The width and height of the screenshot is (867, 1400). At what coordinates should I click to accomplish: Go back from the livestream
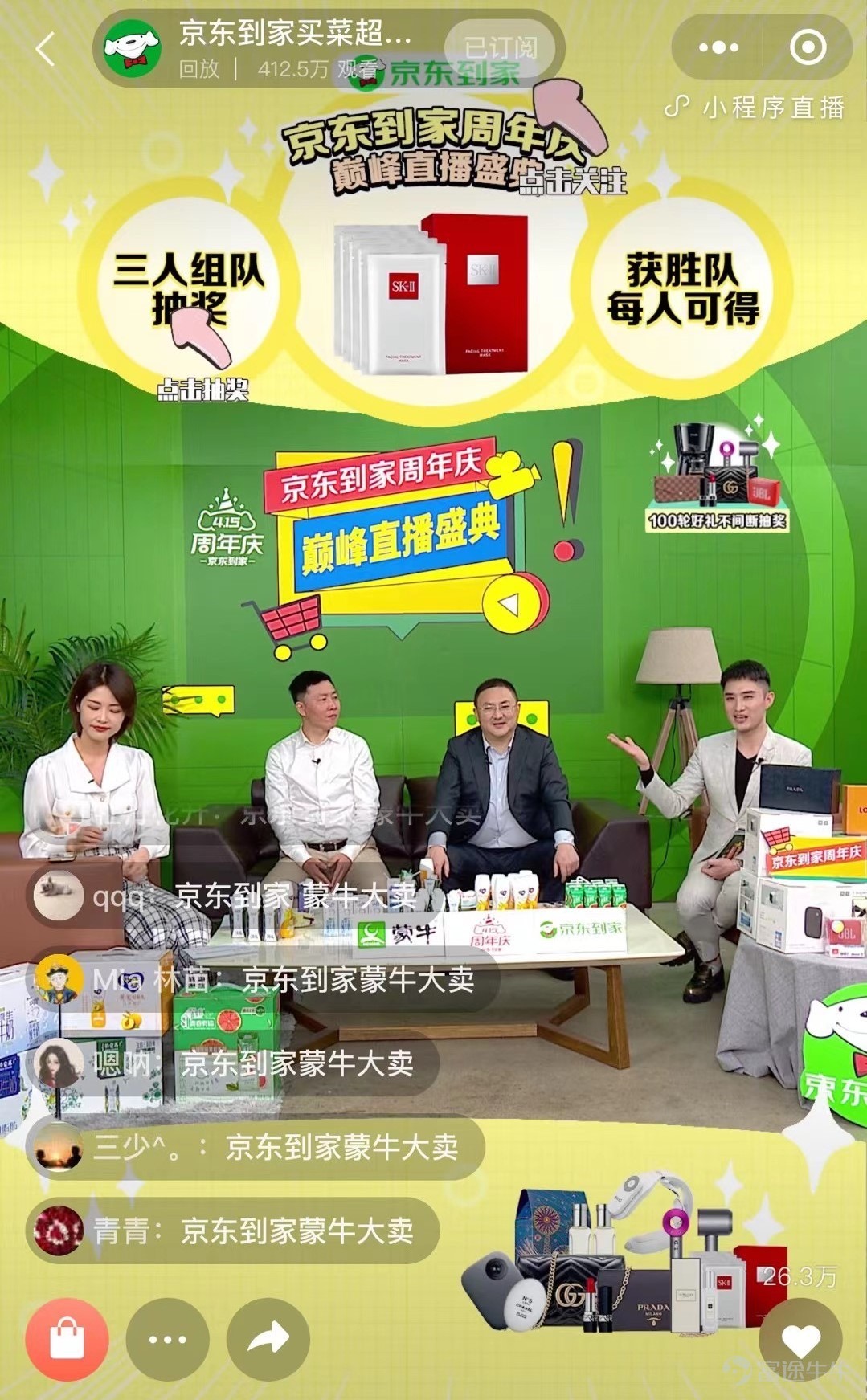[x=46, y=50]
